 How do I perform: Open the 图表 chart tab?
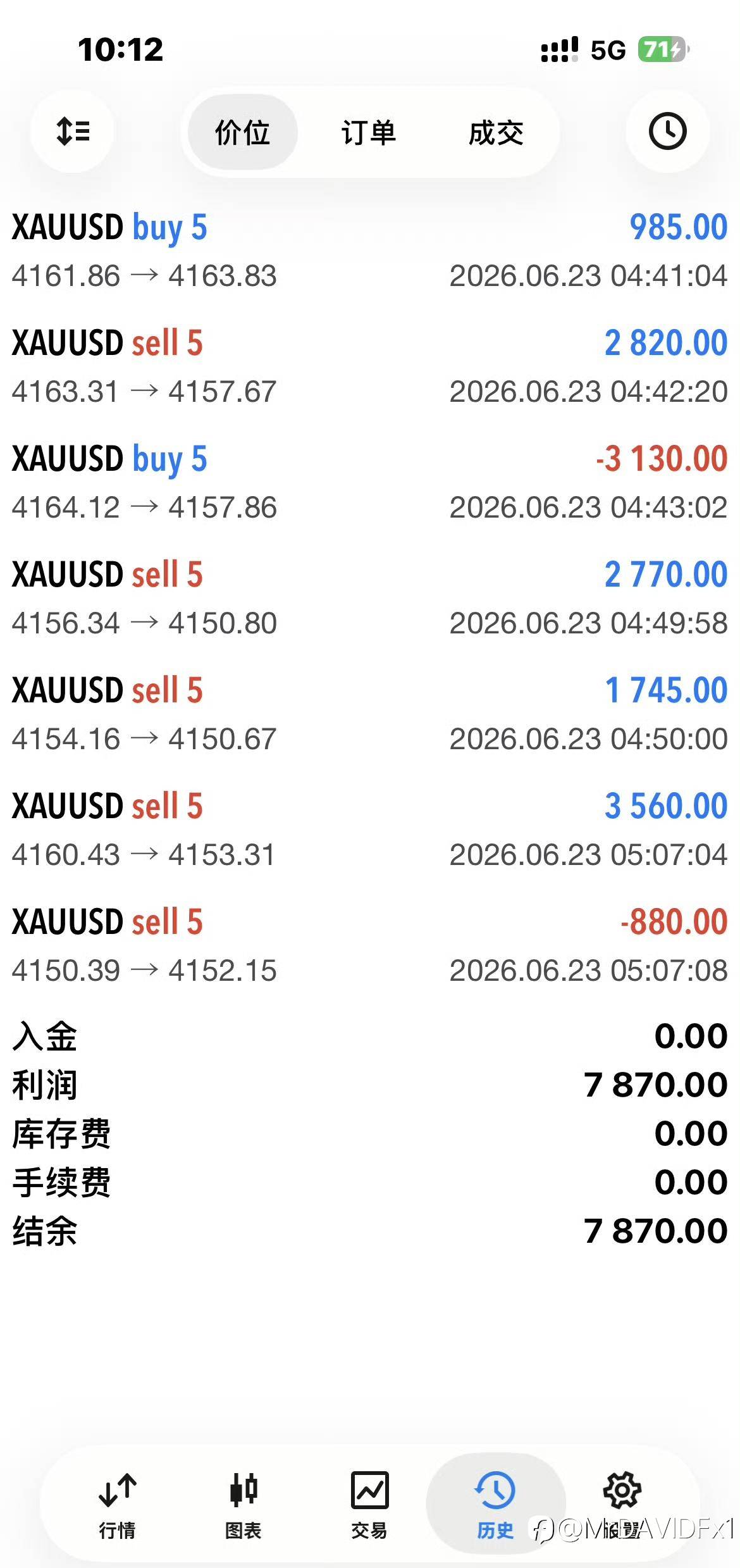tap(244, 1505)
